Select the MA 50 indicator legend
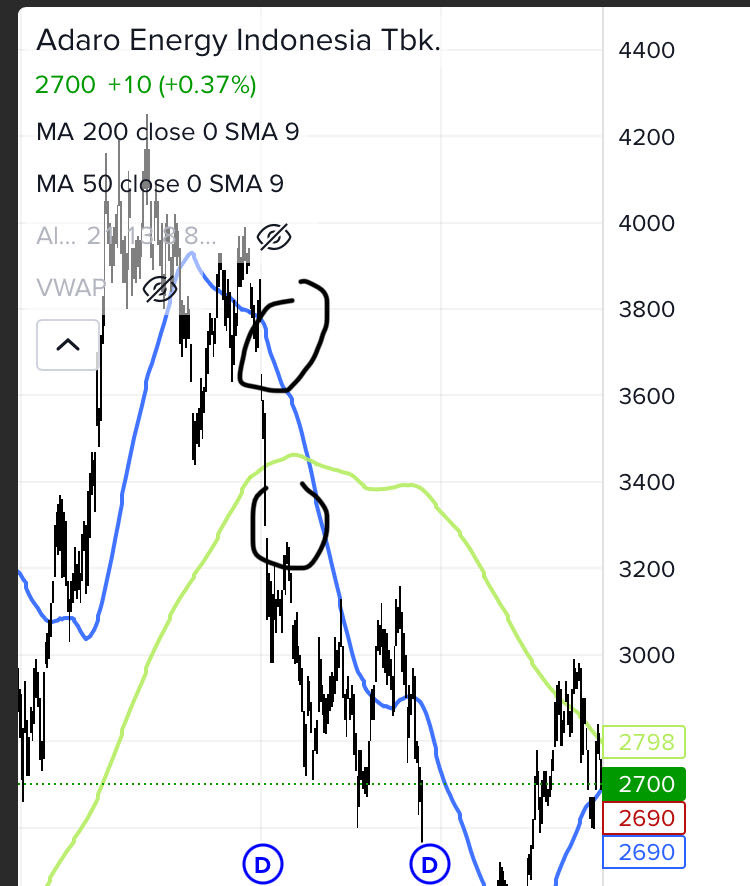Image resolution: width=750 pixels, height=886 pixels. 159,184
